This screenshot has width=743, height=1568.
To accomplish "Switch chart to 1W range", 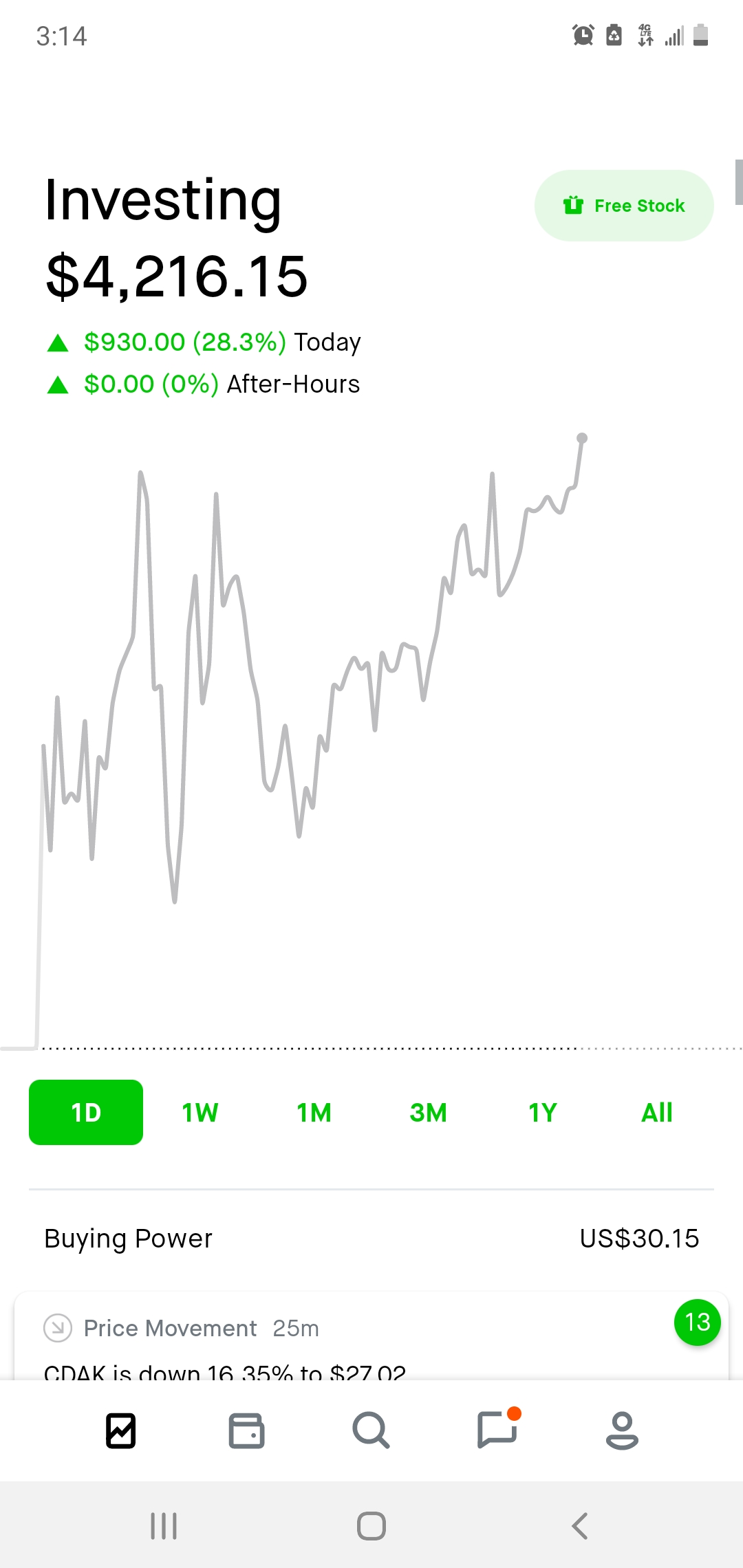I will (200, 1112).
